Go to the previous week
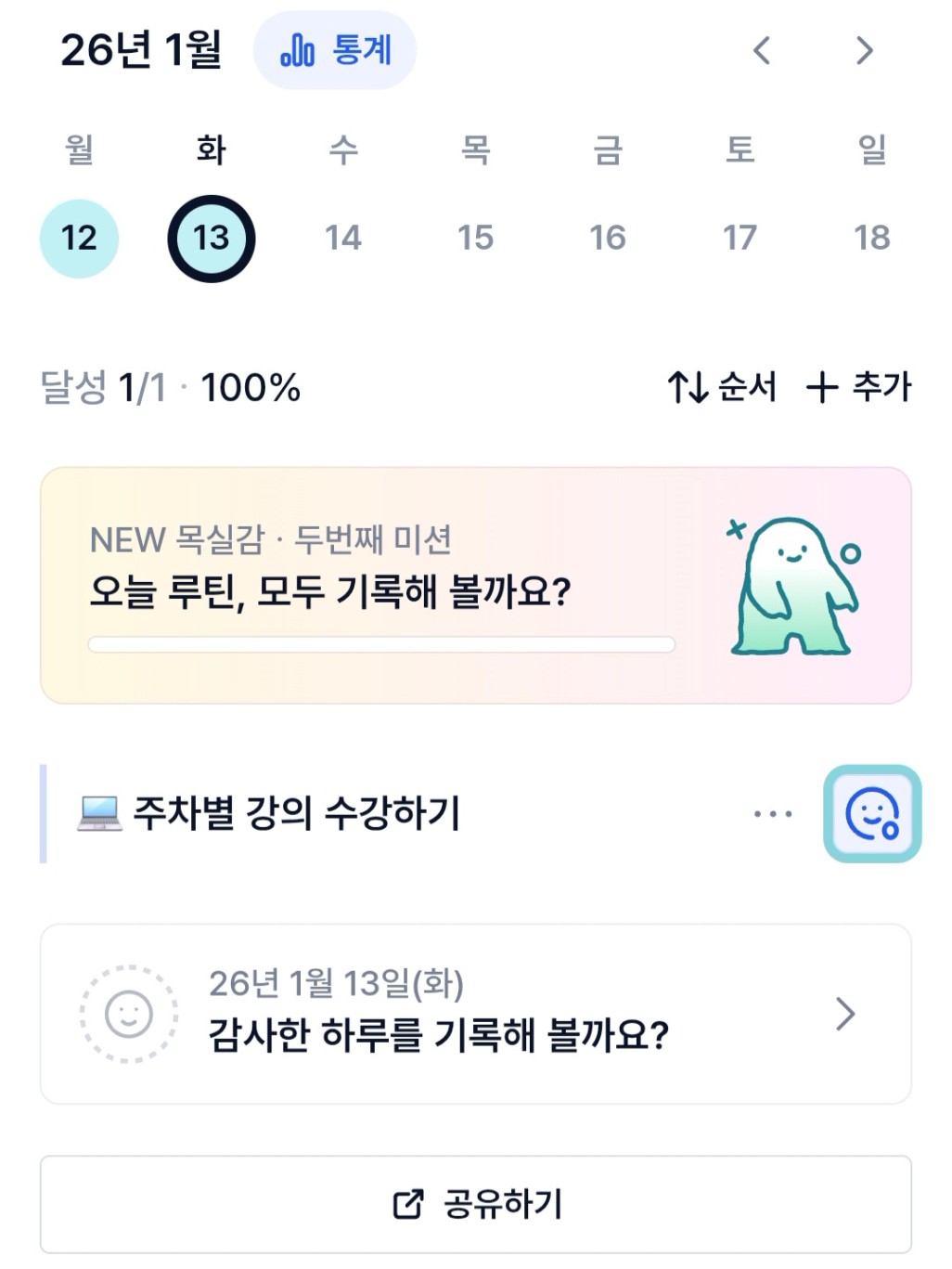The height and width of the screenshot is (1269, 952). (x=762, y=50)
